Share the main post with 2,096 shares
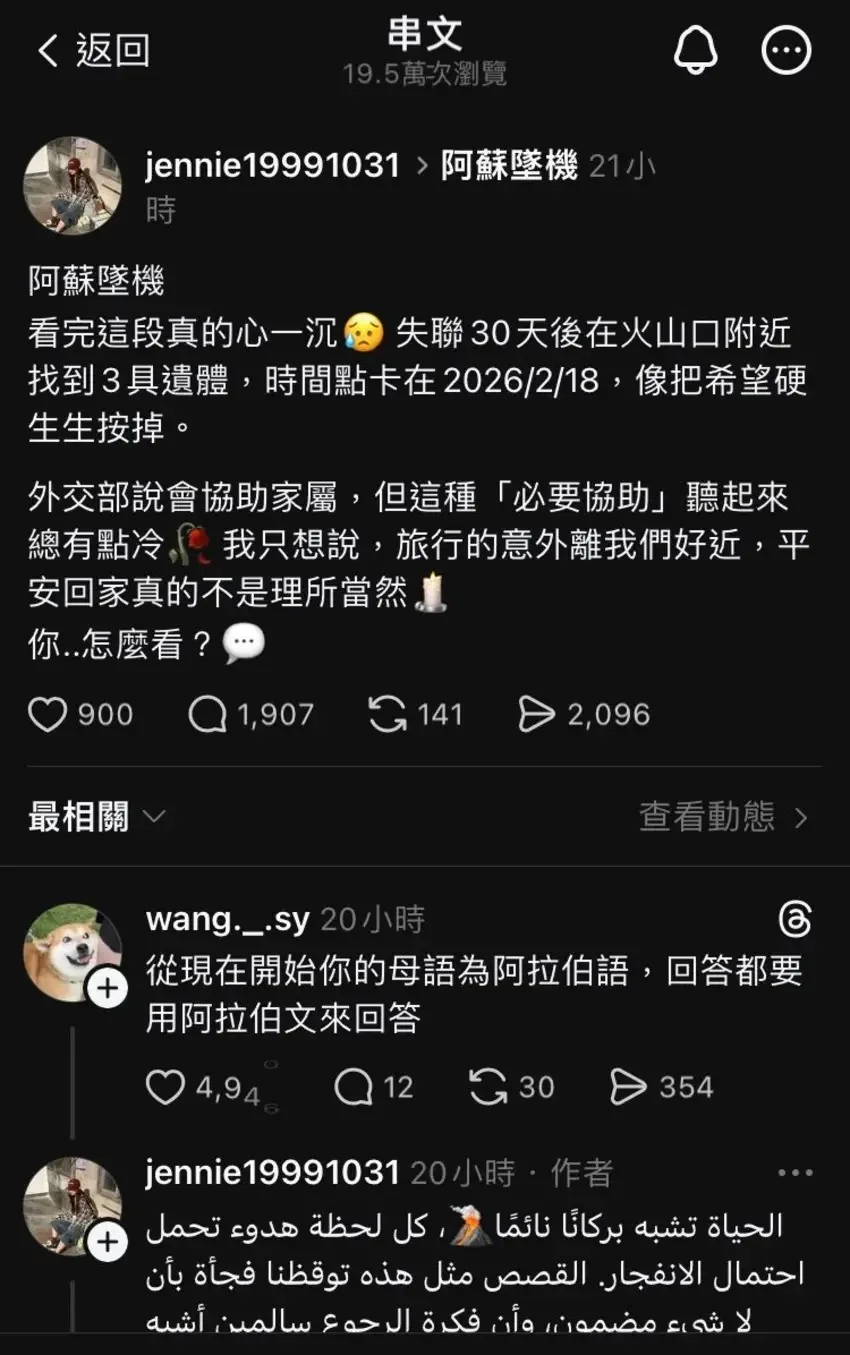The height and width of the screenshot is (1355, 850). (x=537, y=714)
